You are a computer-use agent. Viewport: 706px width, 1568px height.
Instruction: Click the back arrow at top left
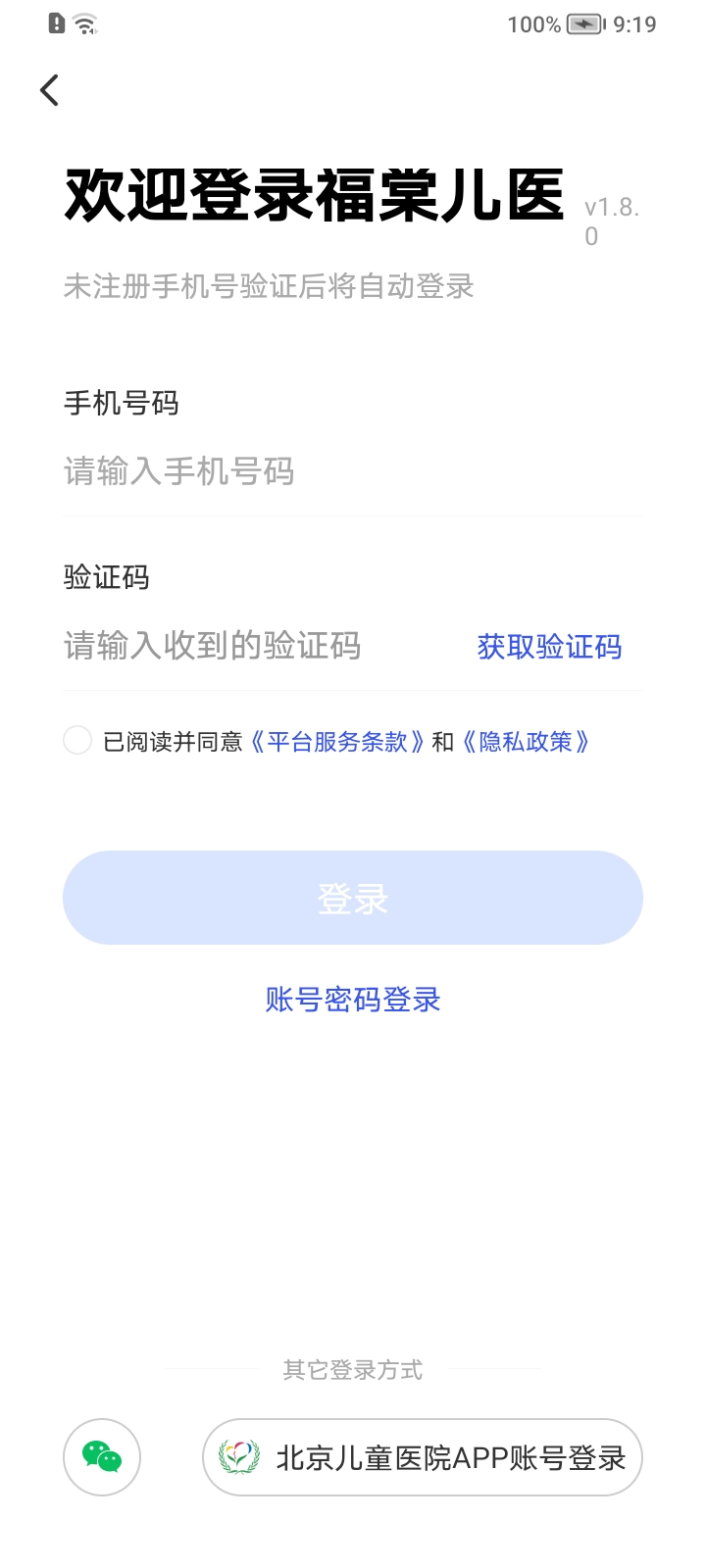49,89
